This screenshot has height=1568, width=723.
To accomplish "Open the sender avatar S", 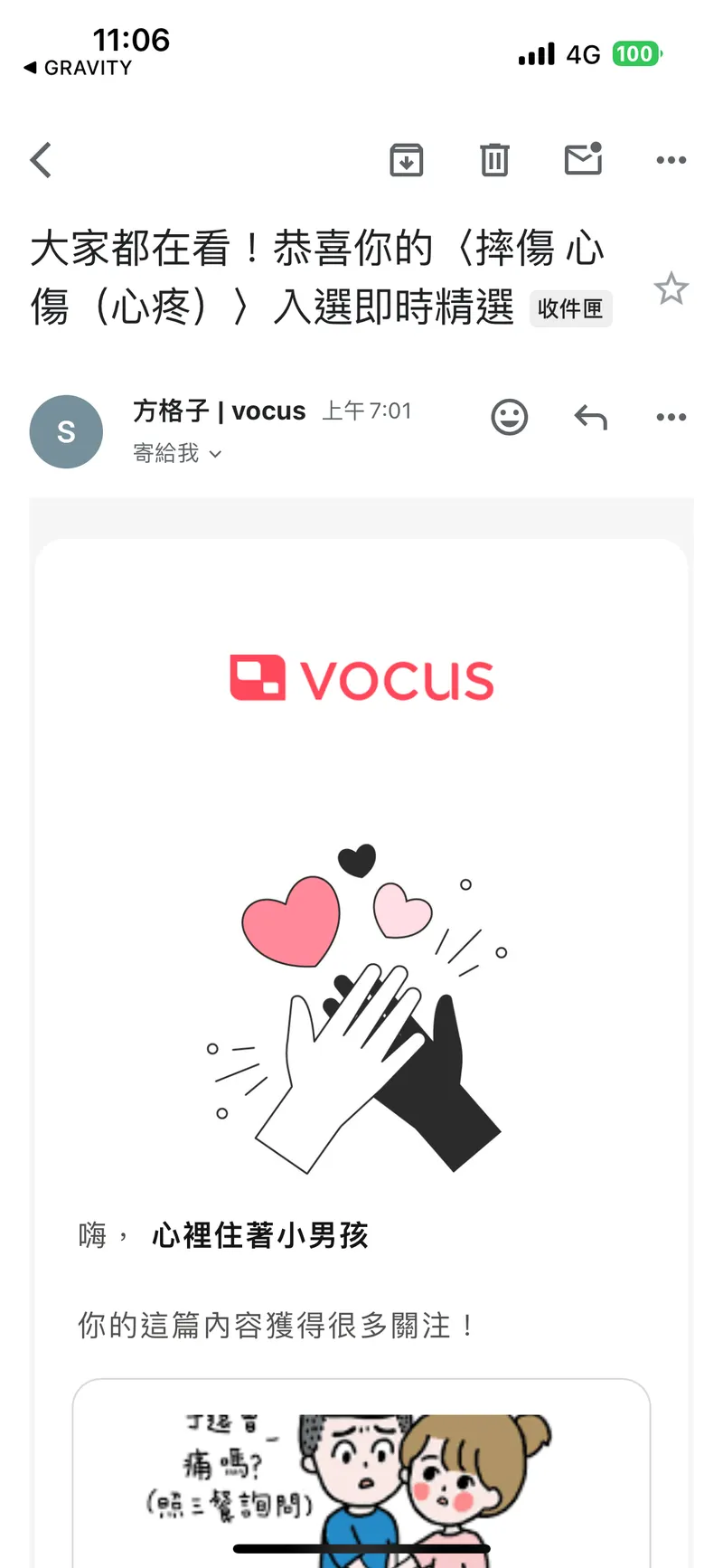I will click(x=66, y=431).
